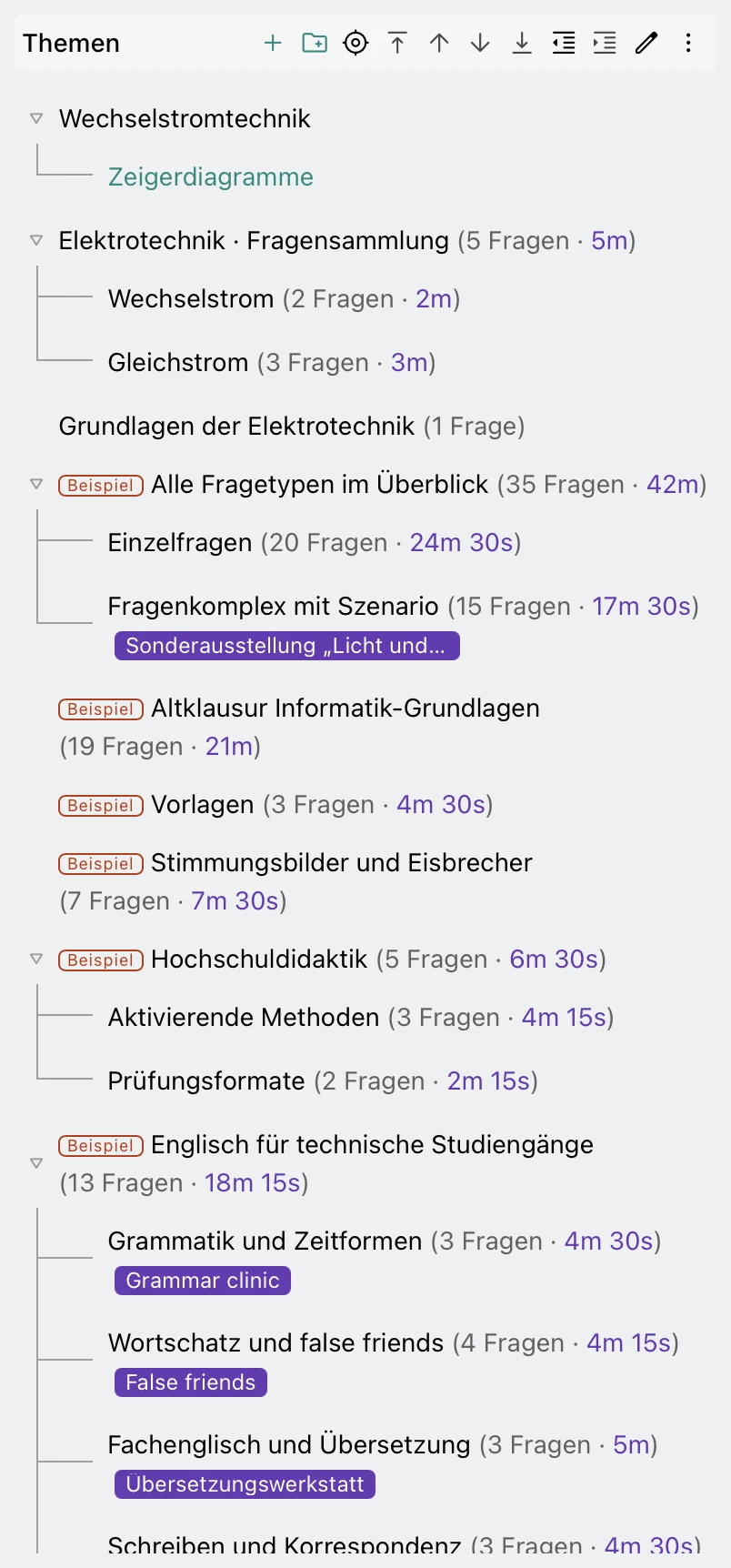Move selected topic to the bottom
731x1568 pixels.
coord(522,43)
